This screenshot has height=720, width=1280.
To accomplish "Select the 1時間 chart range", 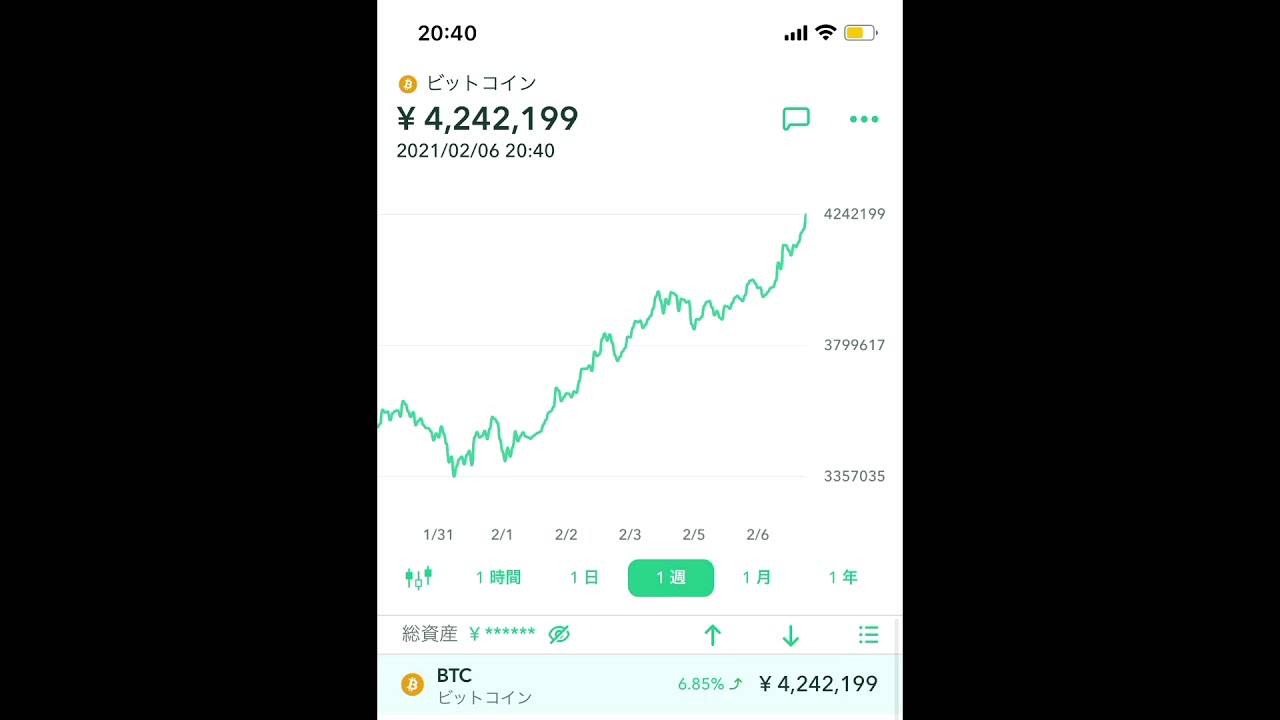I will click(498, 577).
